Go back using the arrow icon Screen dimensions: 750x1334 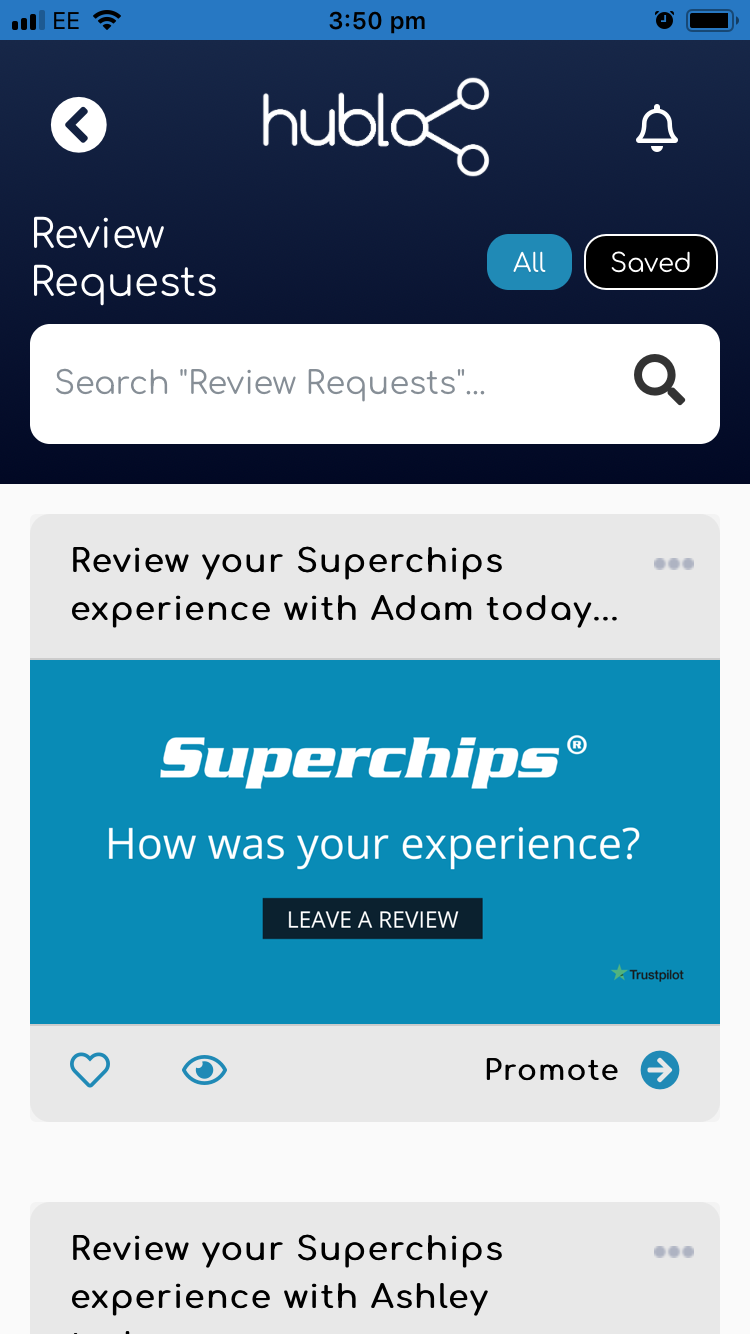(x=79, y=125)
